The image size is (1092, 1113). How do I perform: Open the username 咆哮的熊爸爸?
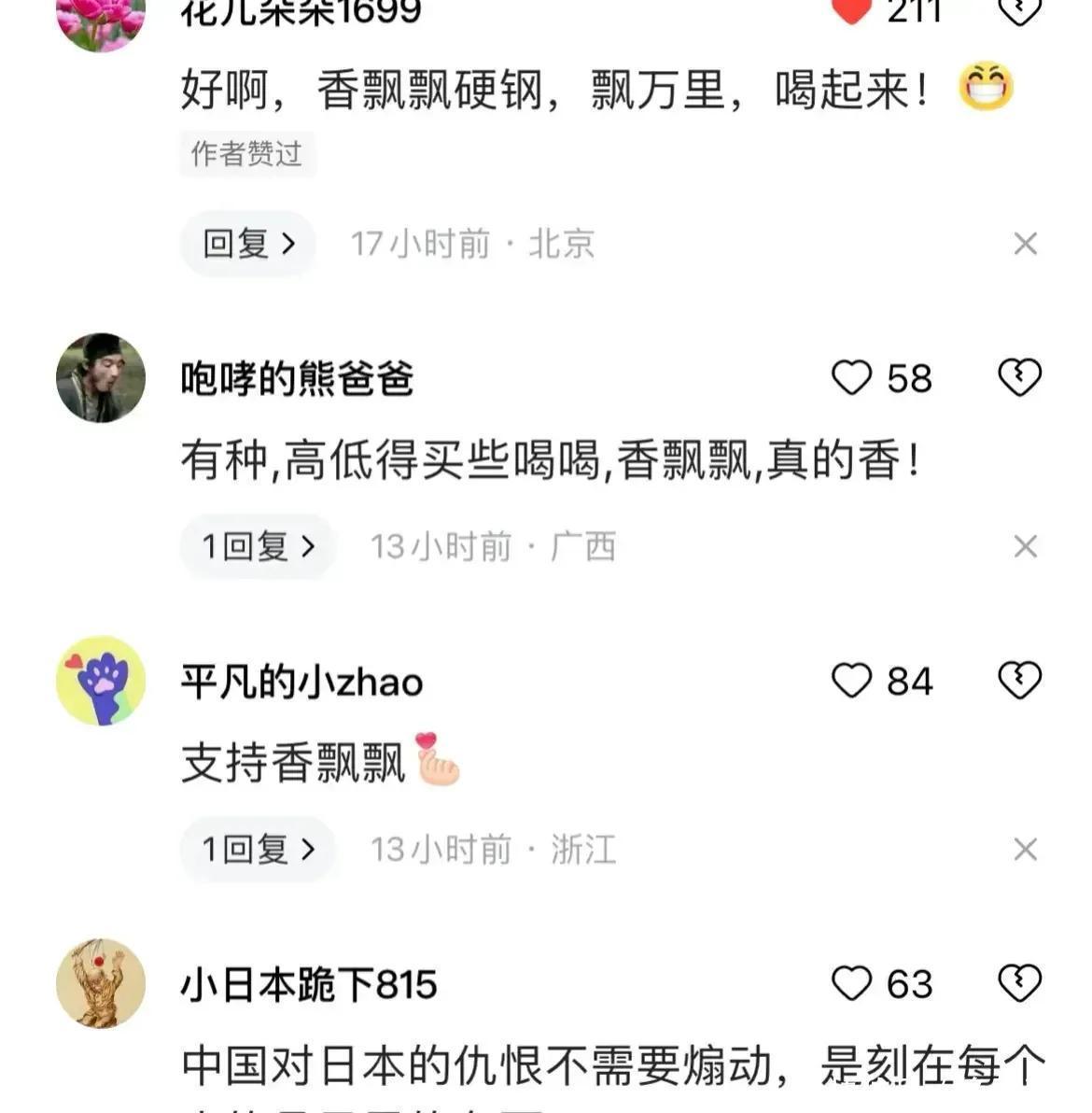(297, 379)
